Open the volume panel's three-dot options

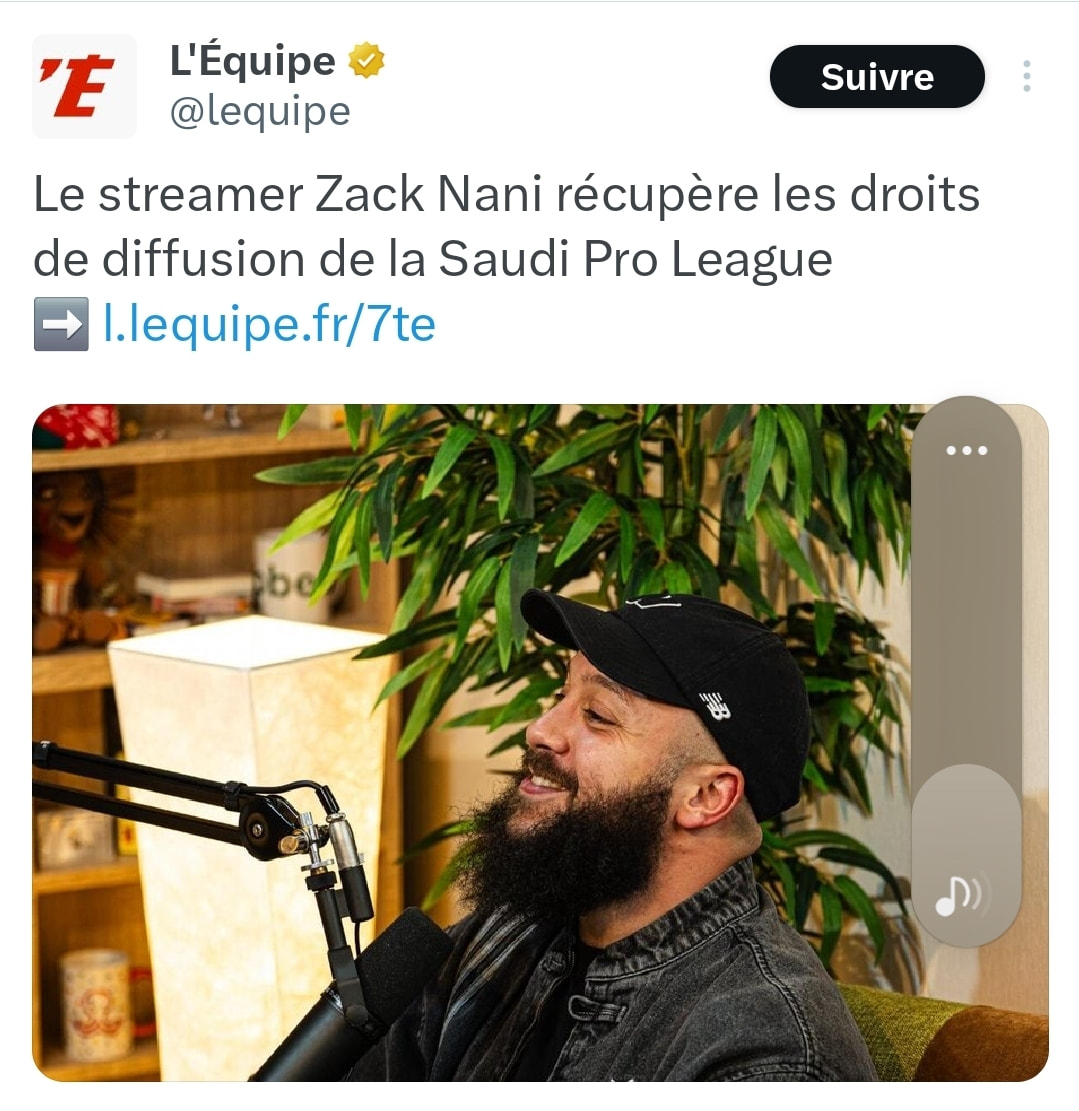click(966, 450)
